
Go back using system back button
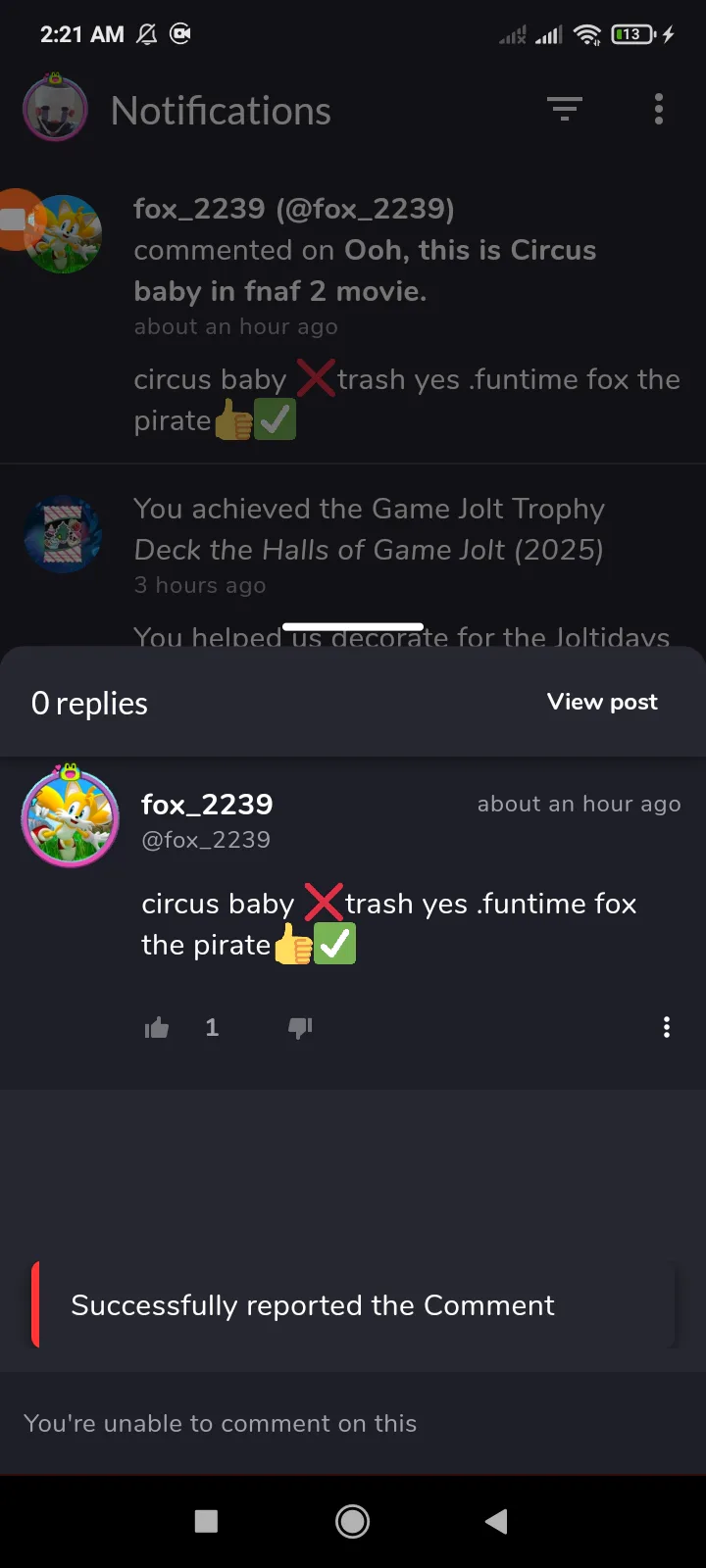click(x=496, y=1521)
